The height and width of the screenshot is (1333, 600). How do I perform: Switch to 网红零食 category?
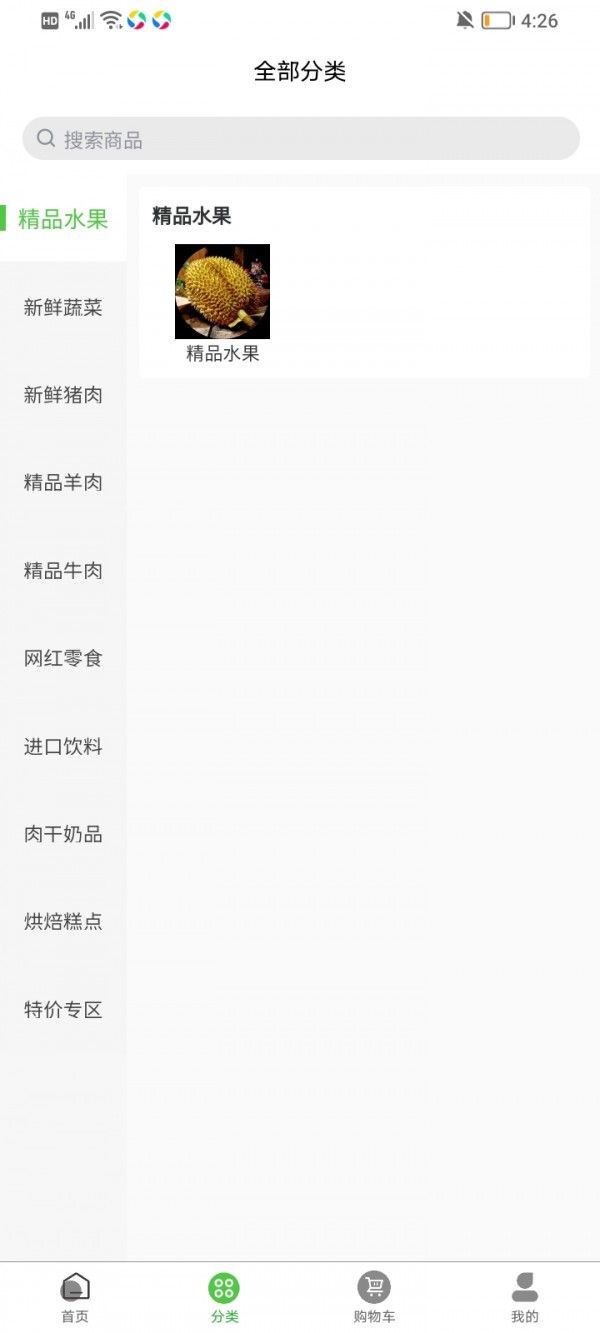tap(63, 659)
